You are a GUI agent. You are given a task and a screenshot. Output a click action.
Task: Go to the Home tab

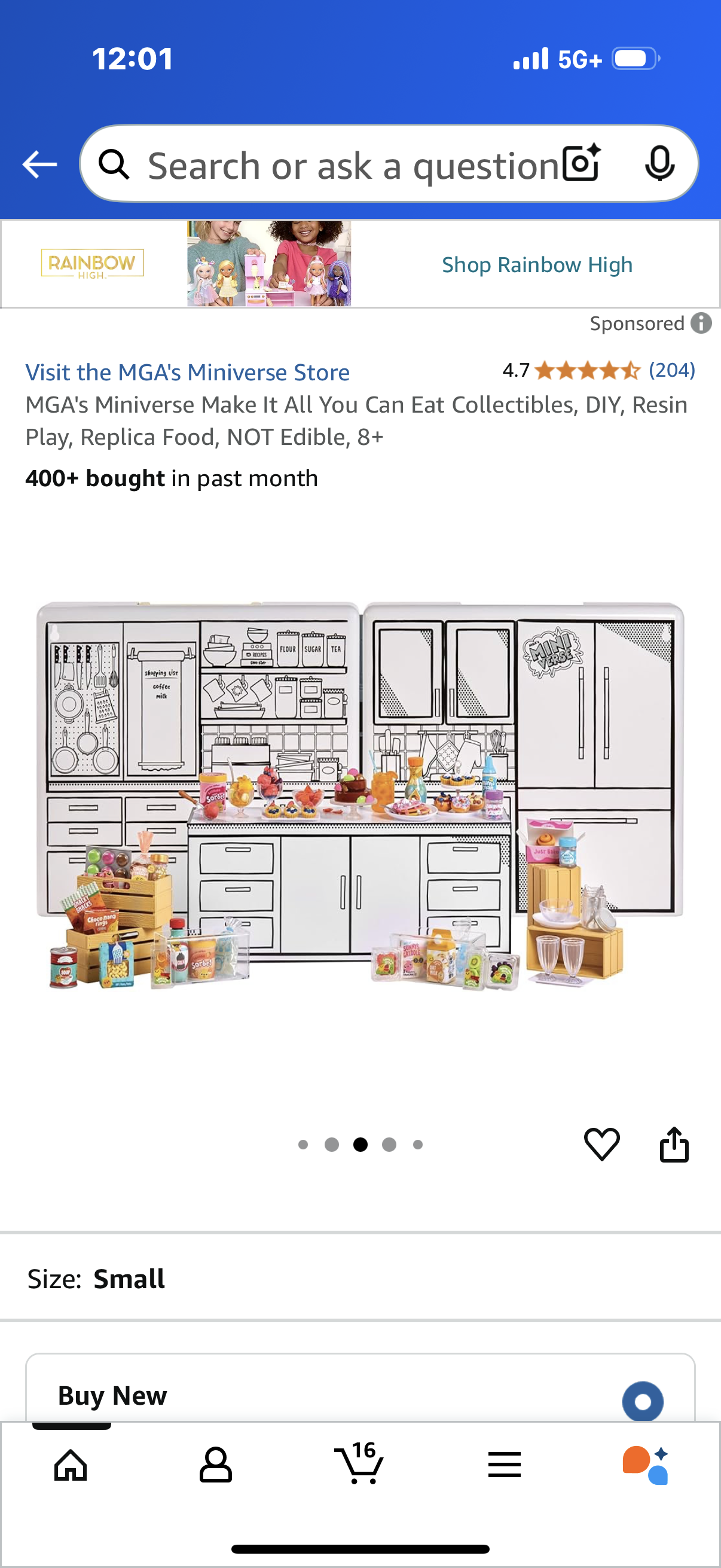[x=71, y=1465]
